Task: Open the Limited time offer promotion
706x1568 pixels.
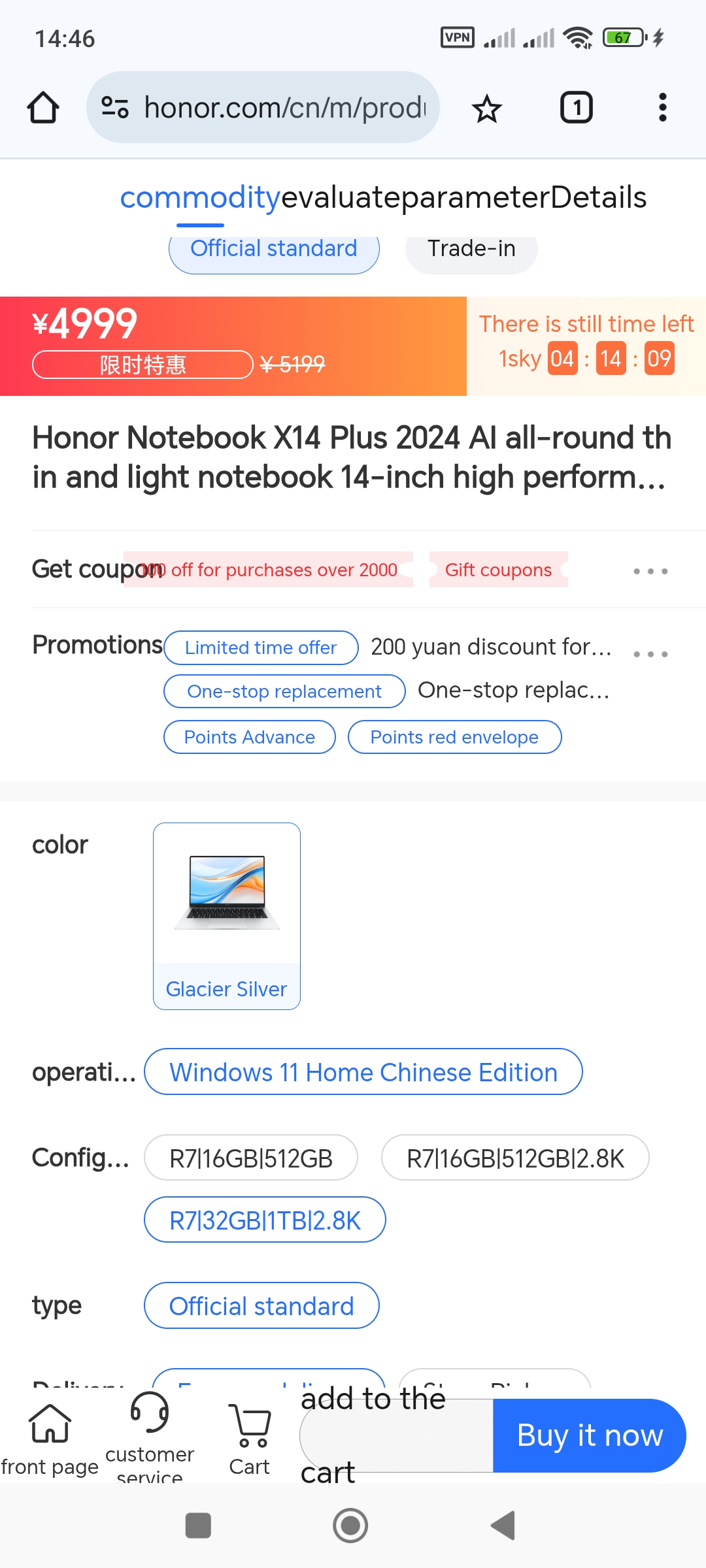Action: (x=261, y=647)
